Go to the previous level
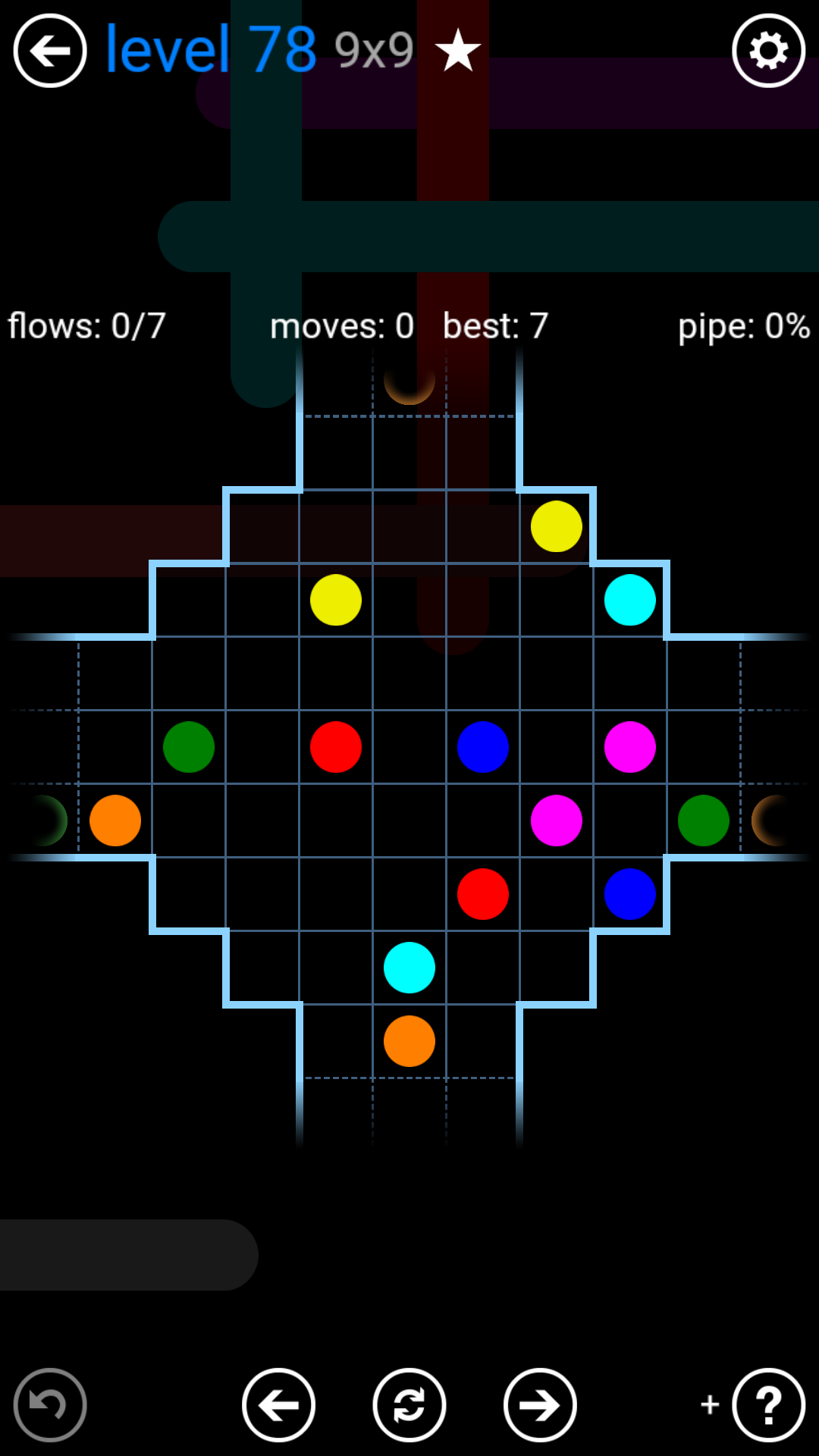The height and width of the screenshot is (1456, 819). (278, 1405)
